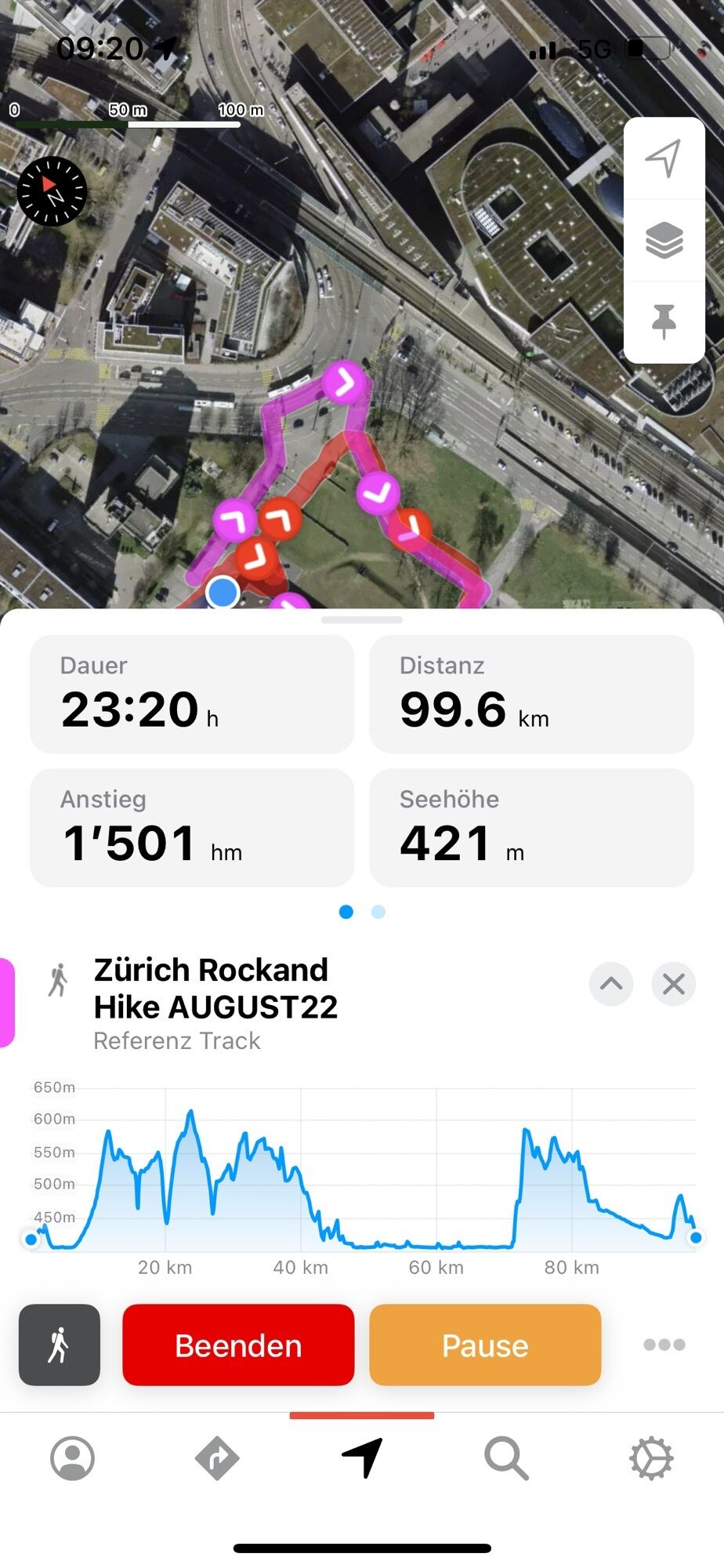
Task: Open the three-dot more options
Action: click(664, 1345)
